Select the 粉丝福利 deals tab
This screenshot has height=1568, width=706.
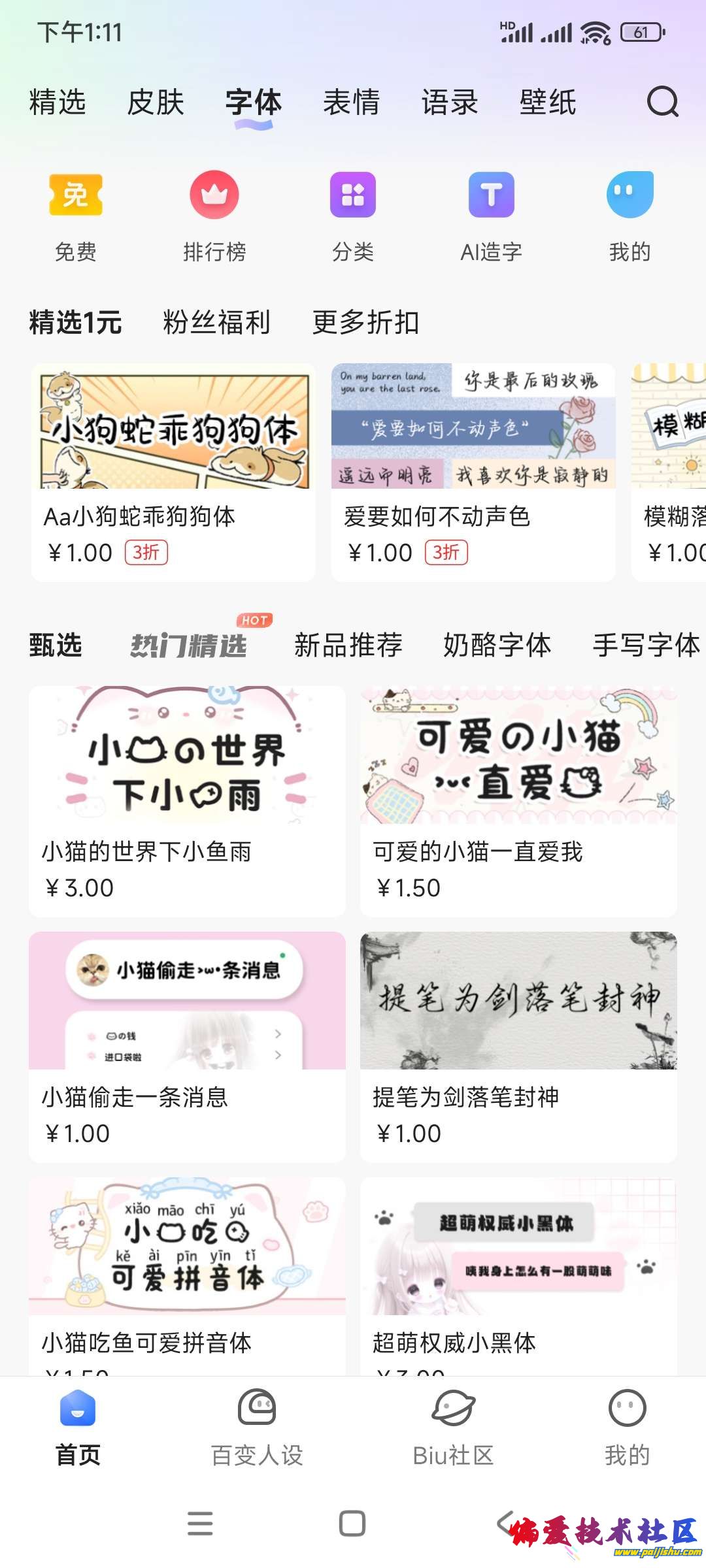point(216,322)
